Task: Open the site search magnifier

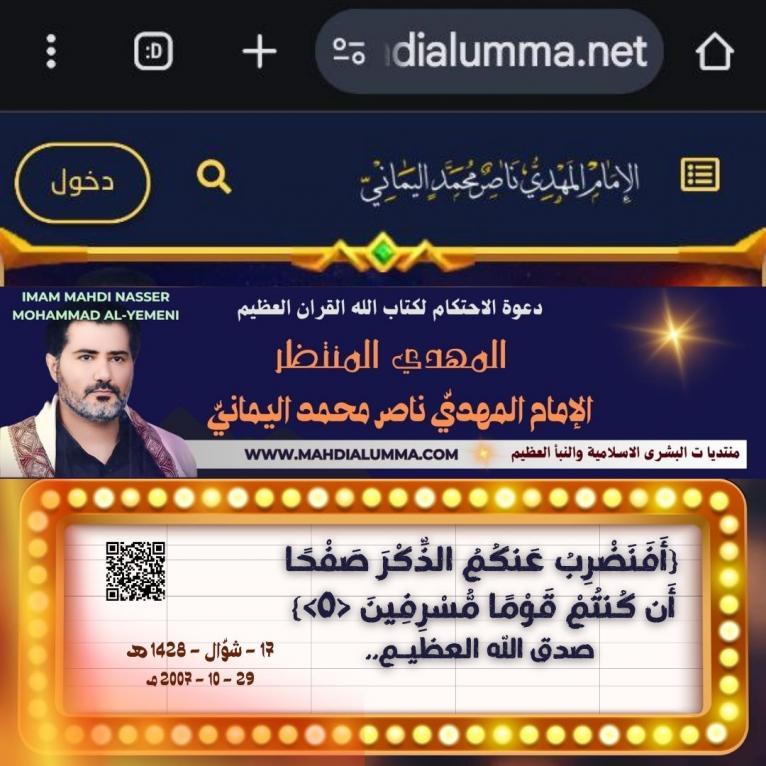Action: [x=213, y=178]
